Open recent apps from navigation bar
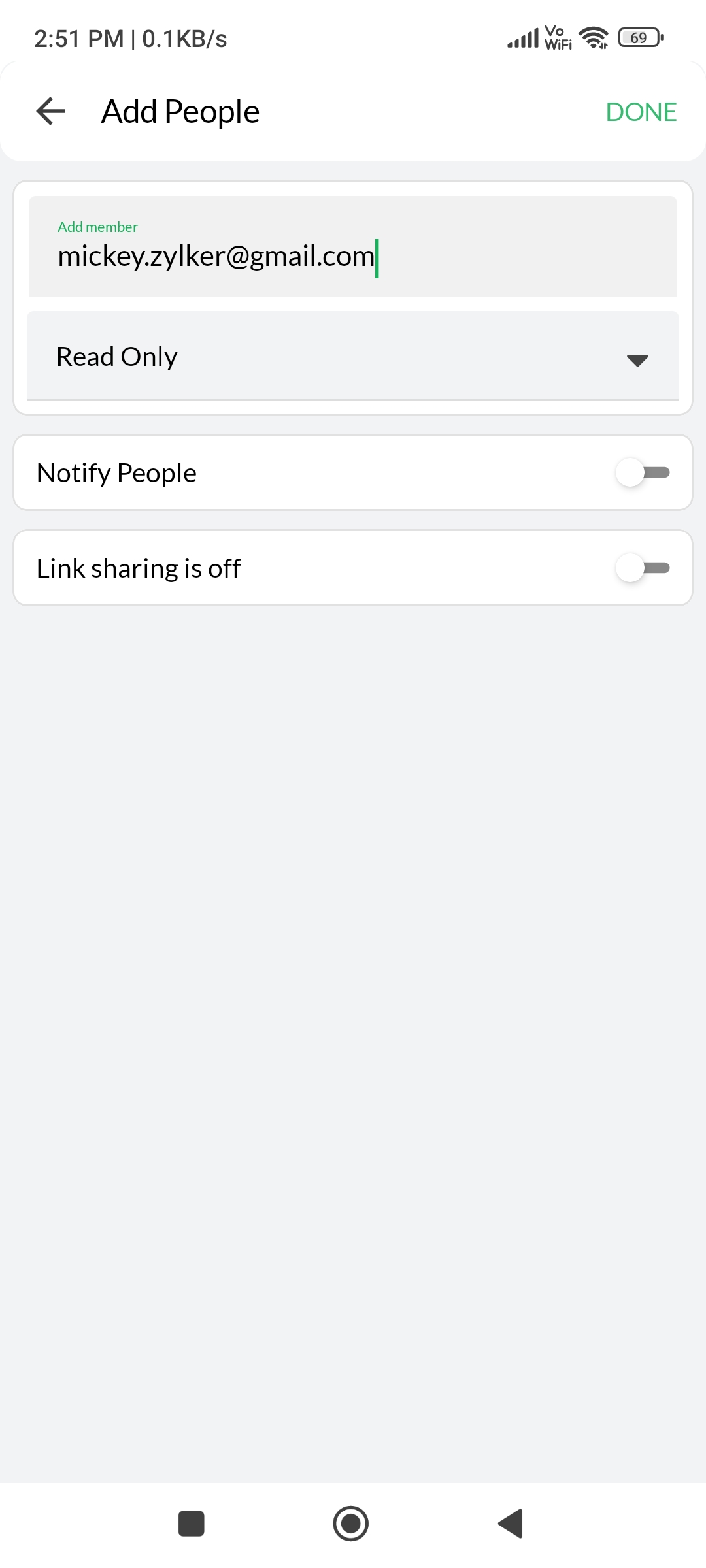The width and height of the screenshot is (706, 1568). pyautogui.click(x=192, y=1524)
